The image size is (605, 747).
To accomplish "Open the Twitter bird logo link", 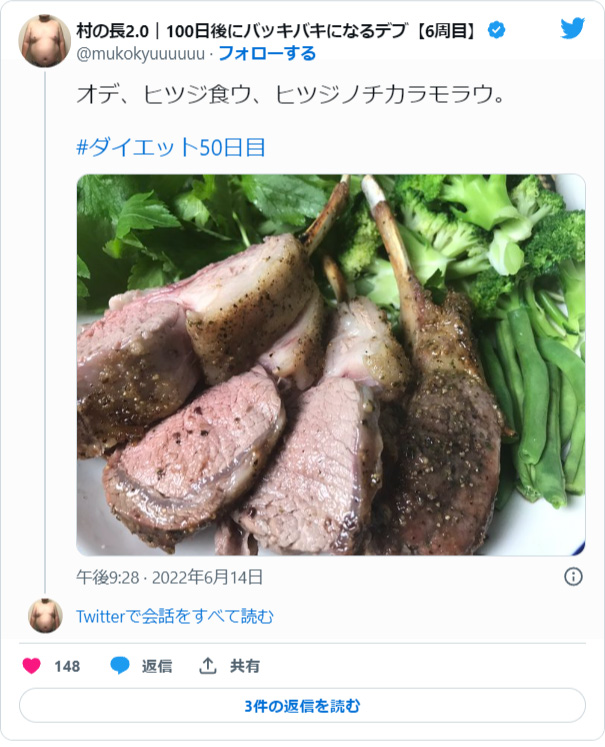I will point(572,29).
